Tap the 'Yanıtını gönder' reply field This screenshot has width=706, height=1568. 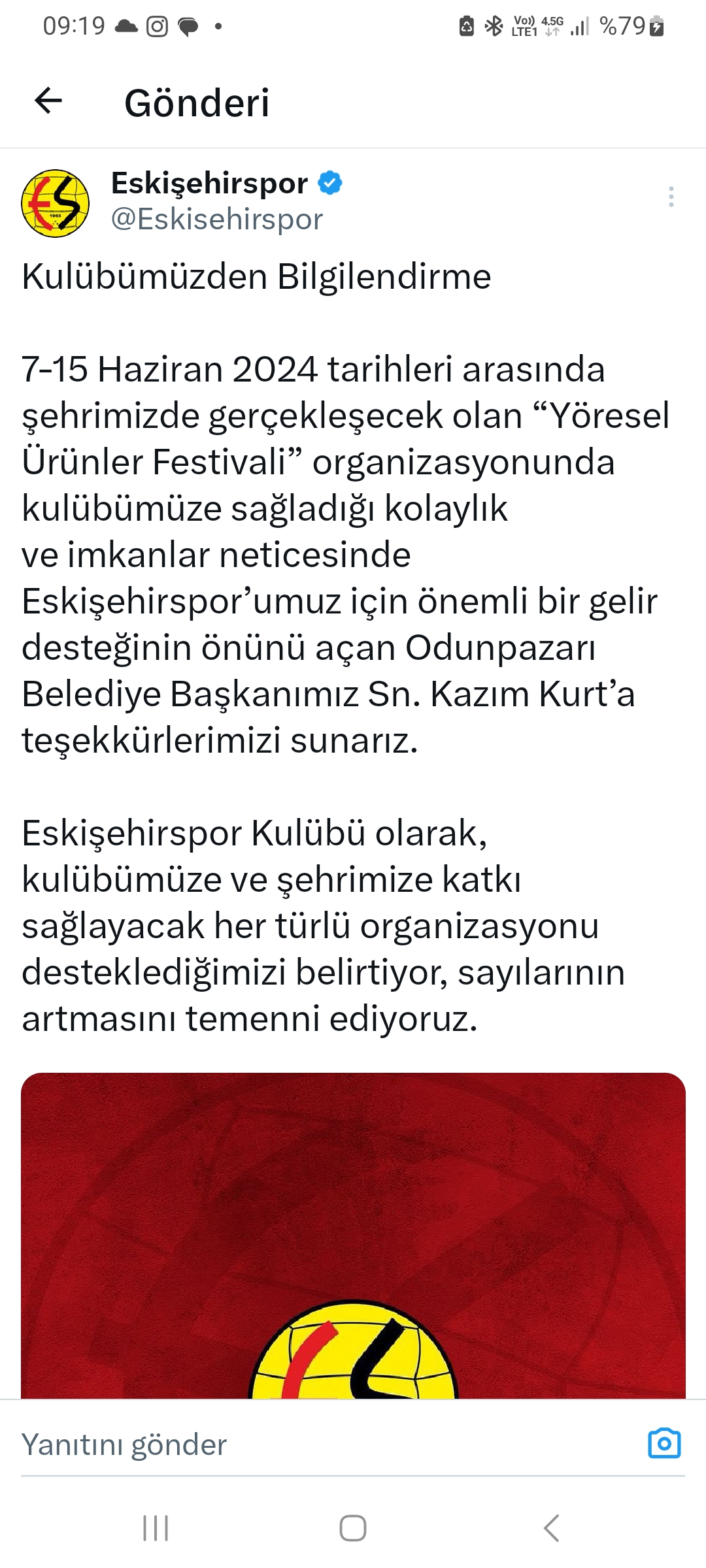pyautogui.click(x=314, y=1445)
